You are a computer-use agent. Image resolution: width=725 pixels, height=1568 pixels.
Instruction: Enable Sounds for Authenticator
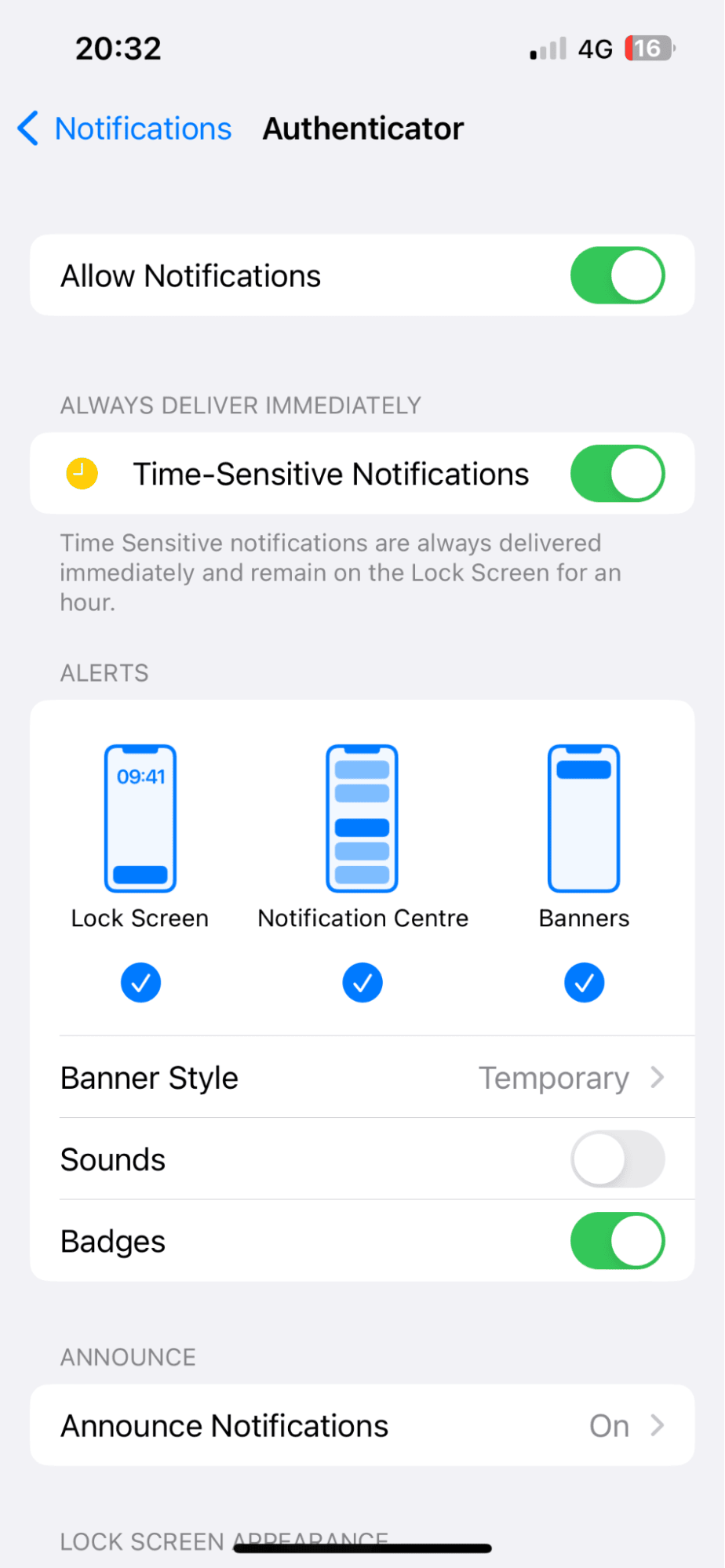click(617, 1159)
